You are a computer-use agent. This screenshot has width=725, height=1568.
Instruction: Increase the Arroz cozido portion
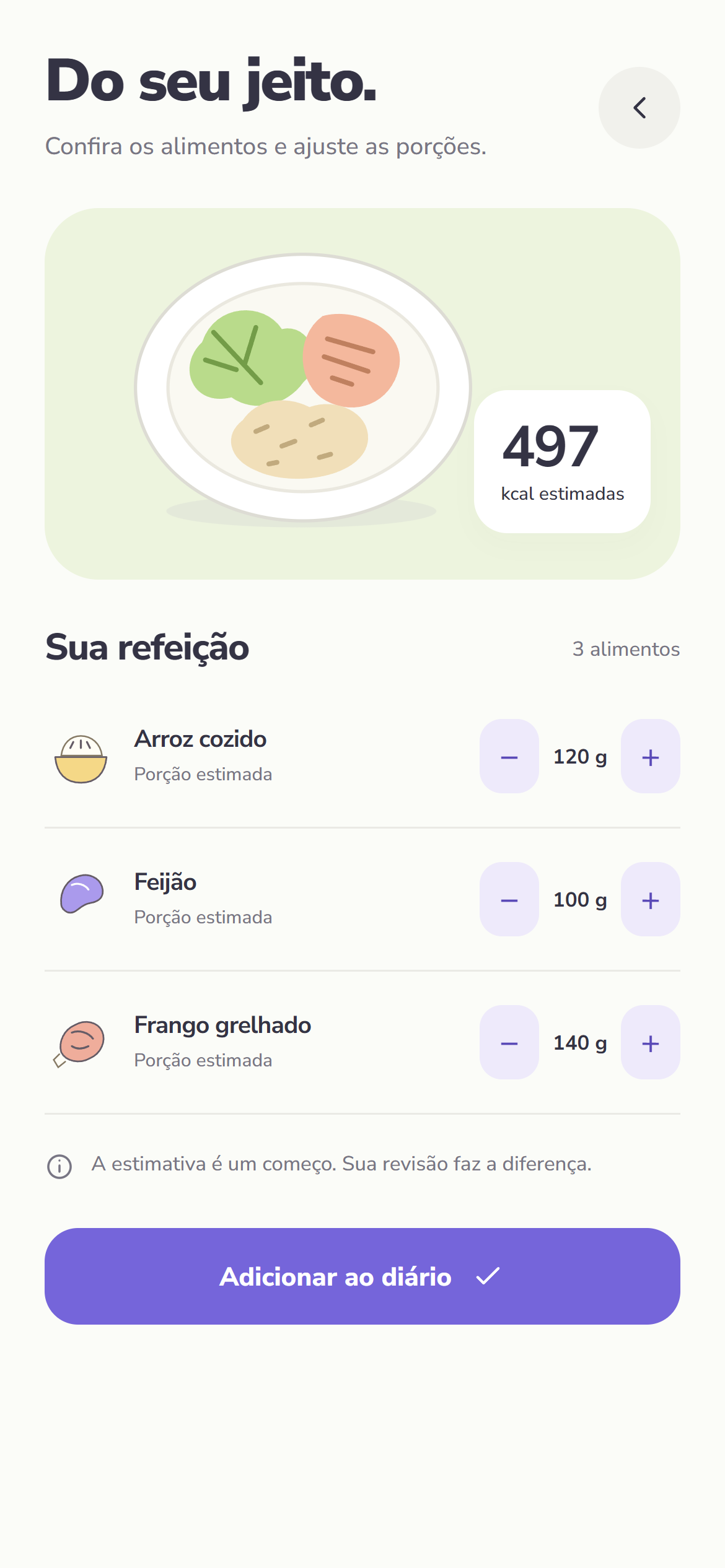[651, 756]
